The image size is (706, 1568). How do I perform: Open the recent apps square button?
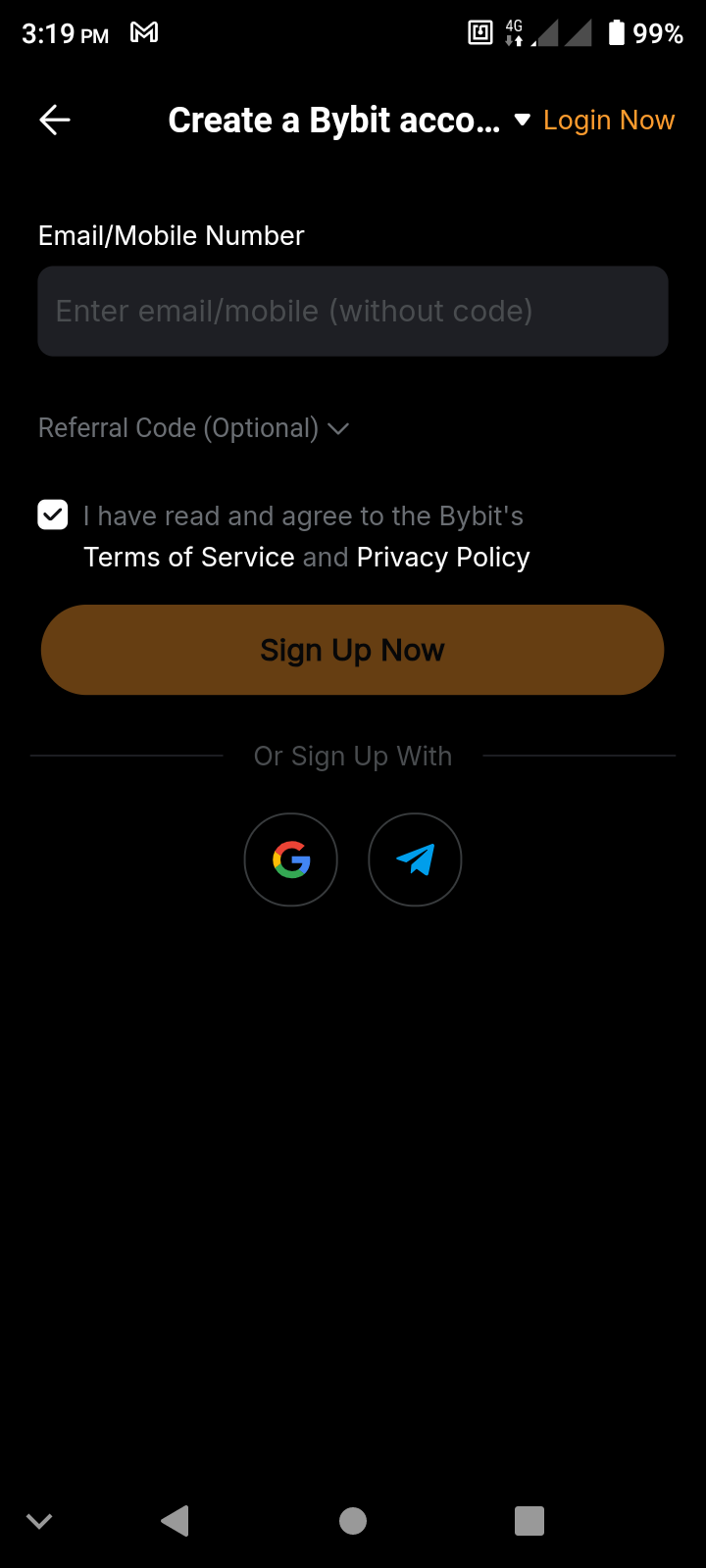tap(529, 1520)
